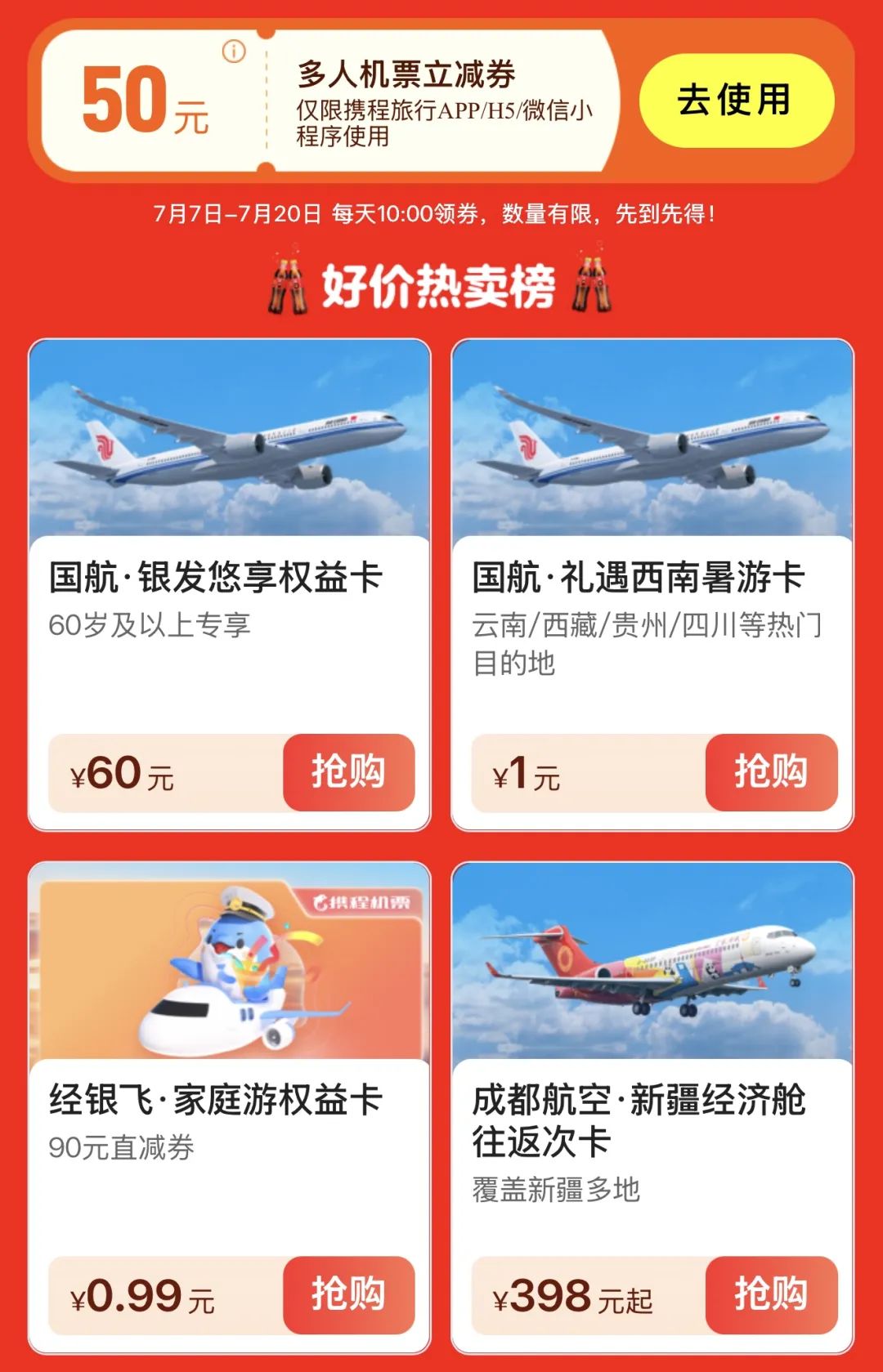The height and width of the screenshot is (1372, 883).
Task: Tap 抢购 for 国航·礼遇西南暑游卡
Action: [x=771, y=772]
